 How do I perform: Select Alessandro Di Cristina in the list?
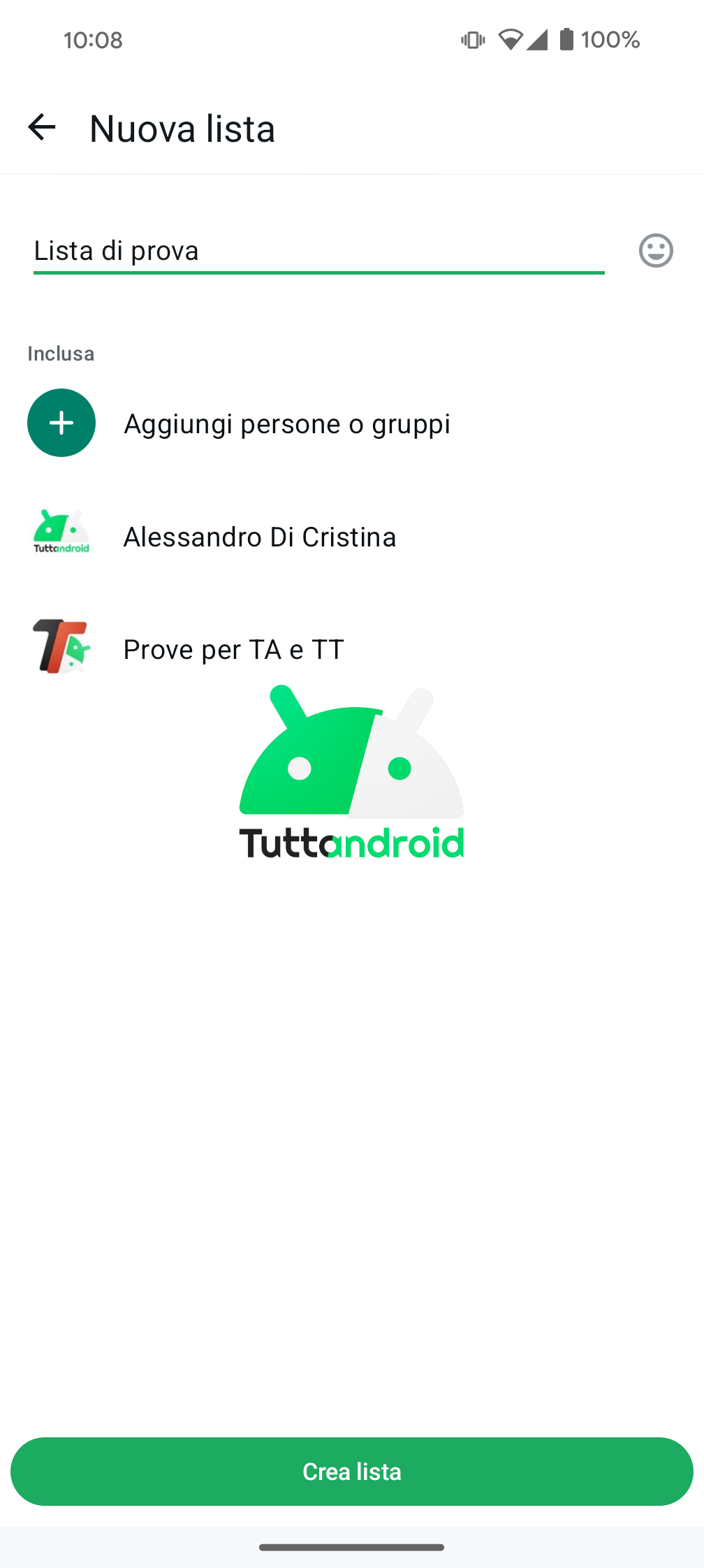point(352,537)
